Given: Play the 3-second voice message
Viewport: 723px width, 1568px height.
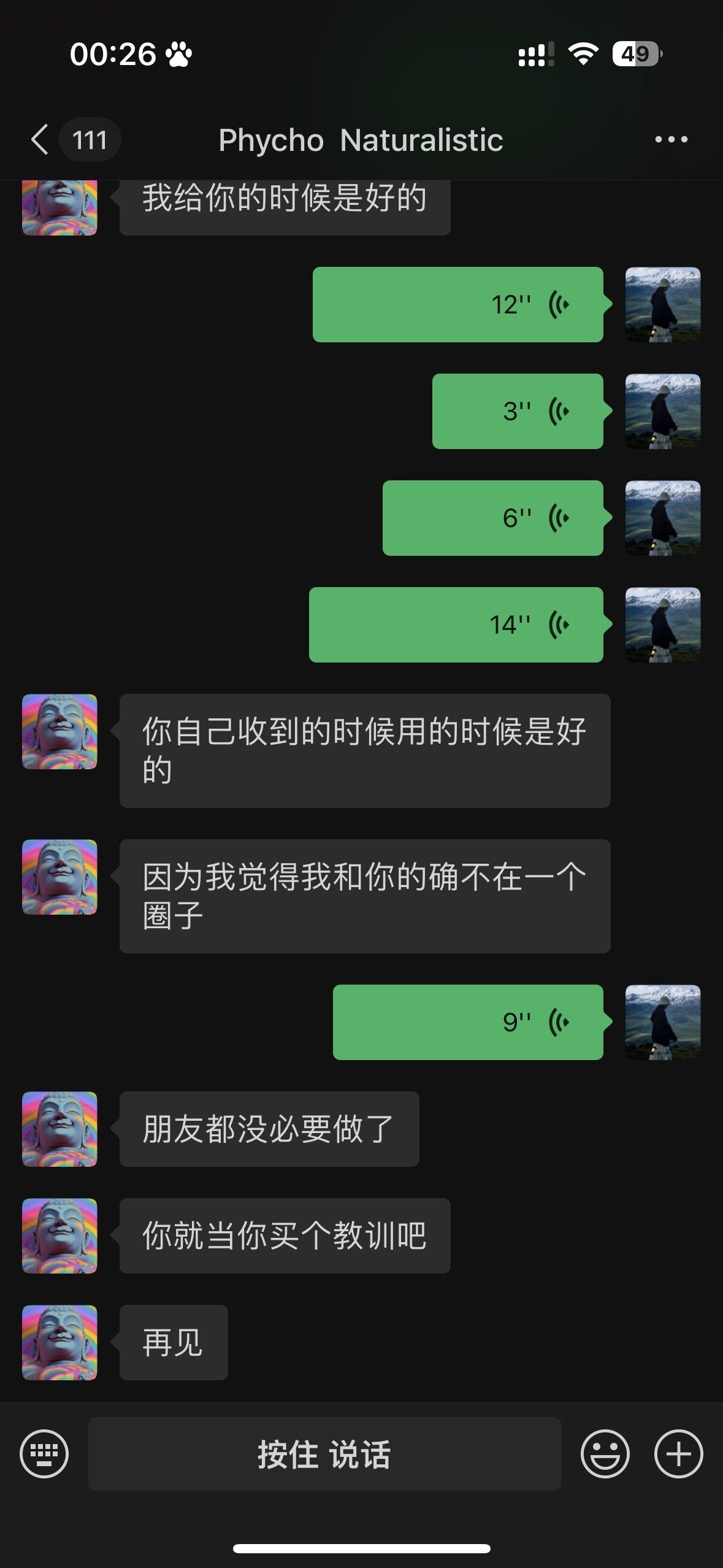Looking at the screenshot, I should pyautogui.click(x=518, y=411).
